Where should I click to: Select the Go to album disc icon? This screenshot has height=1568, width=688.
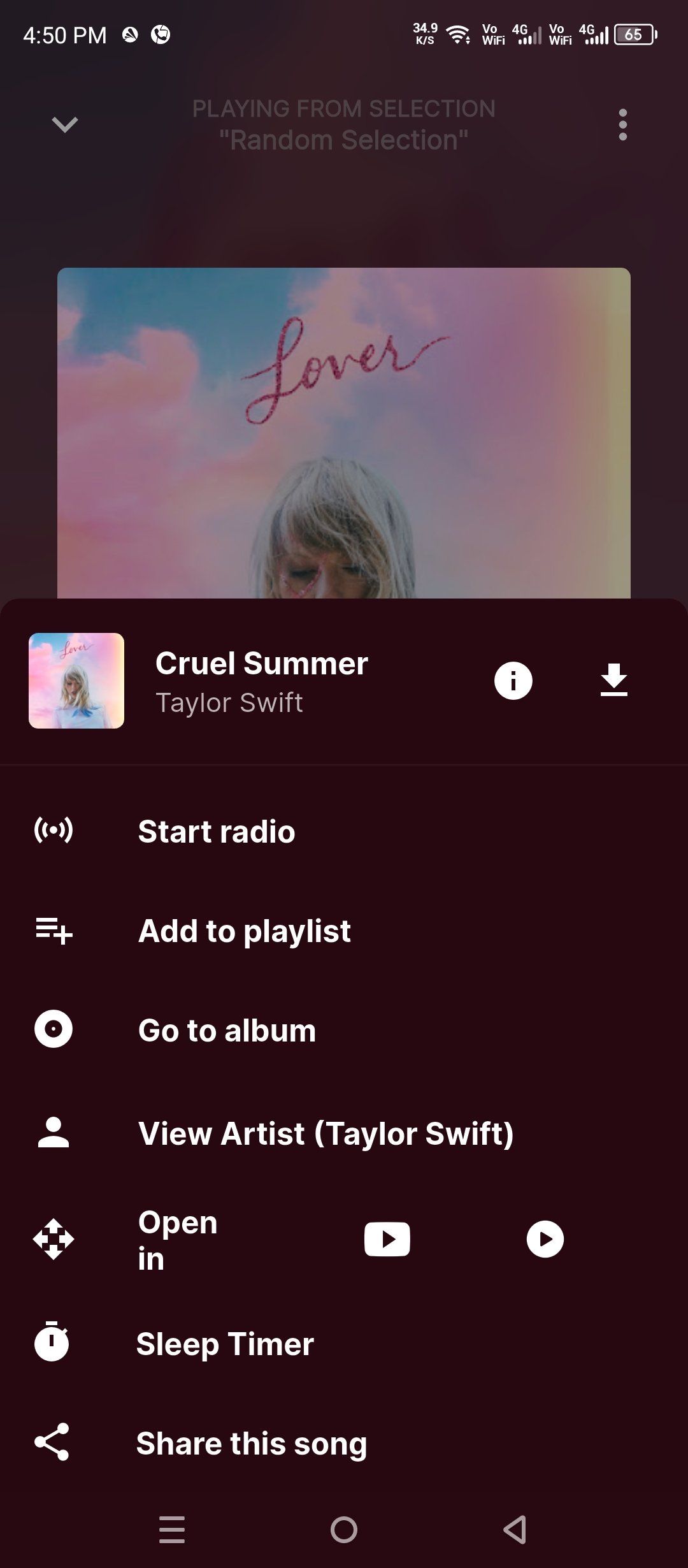pos(54,1029)
